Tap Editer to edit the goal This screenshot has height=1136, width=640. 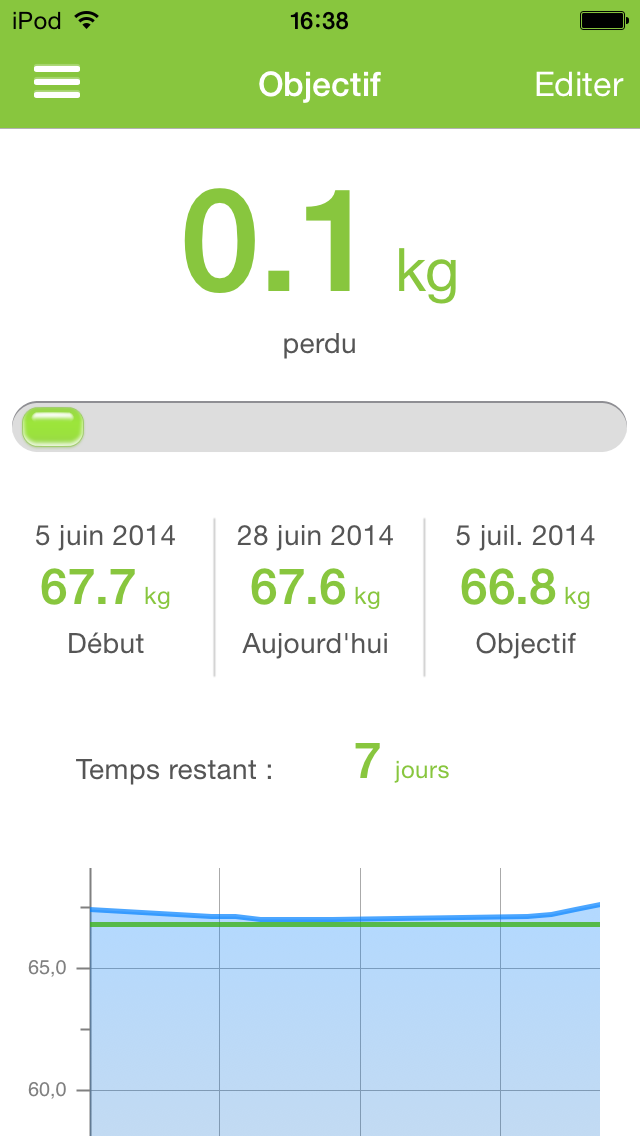[578, 85]
